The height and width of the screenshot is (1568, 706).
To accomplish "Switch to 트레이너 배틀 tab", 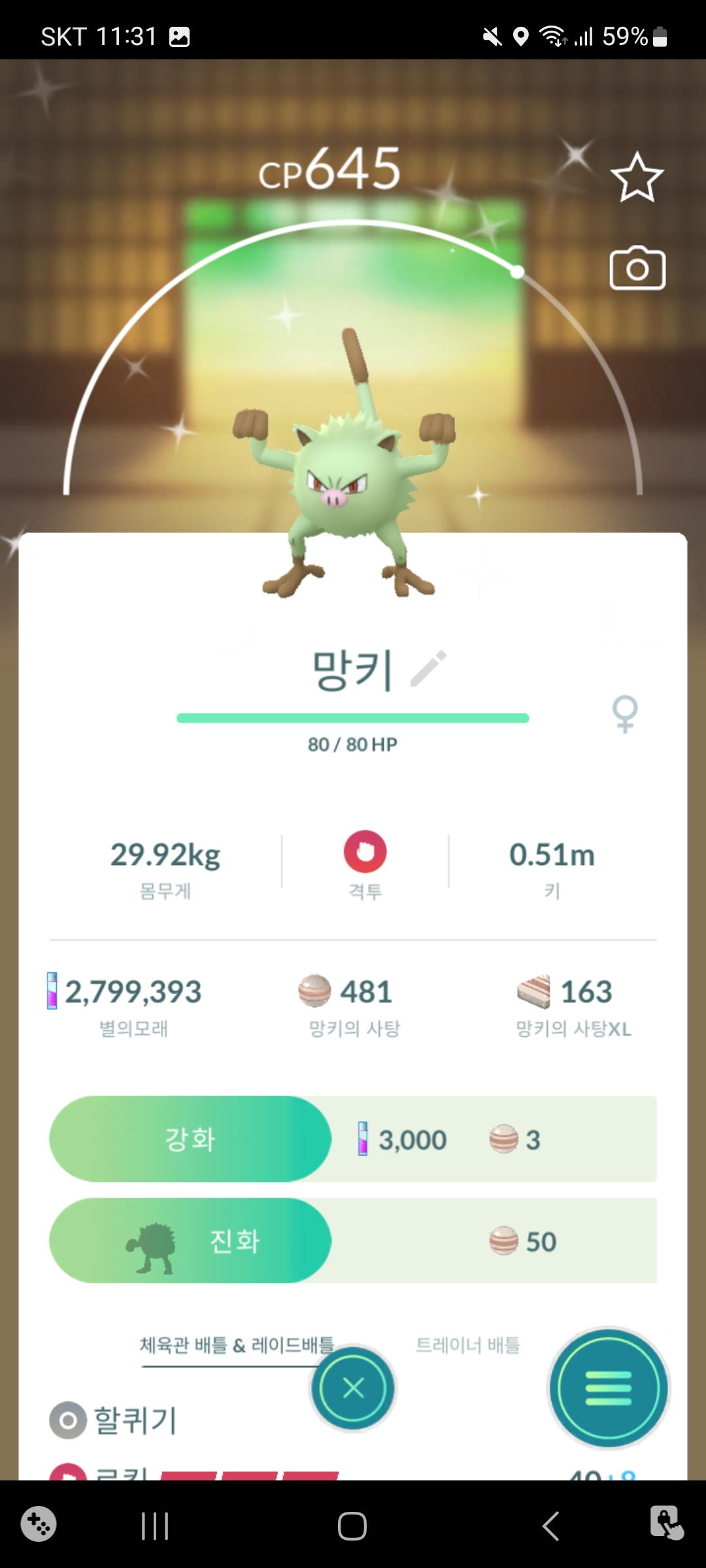I will coord(468,1345).
